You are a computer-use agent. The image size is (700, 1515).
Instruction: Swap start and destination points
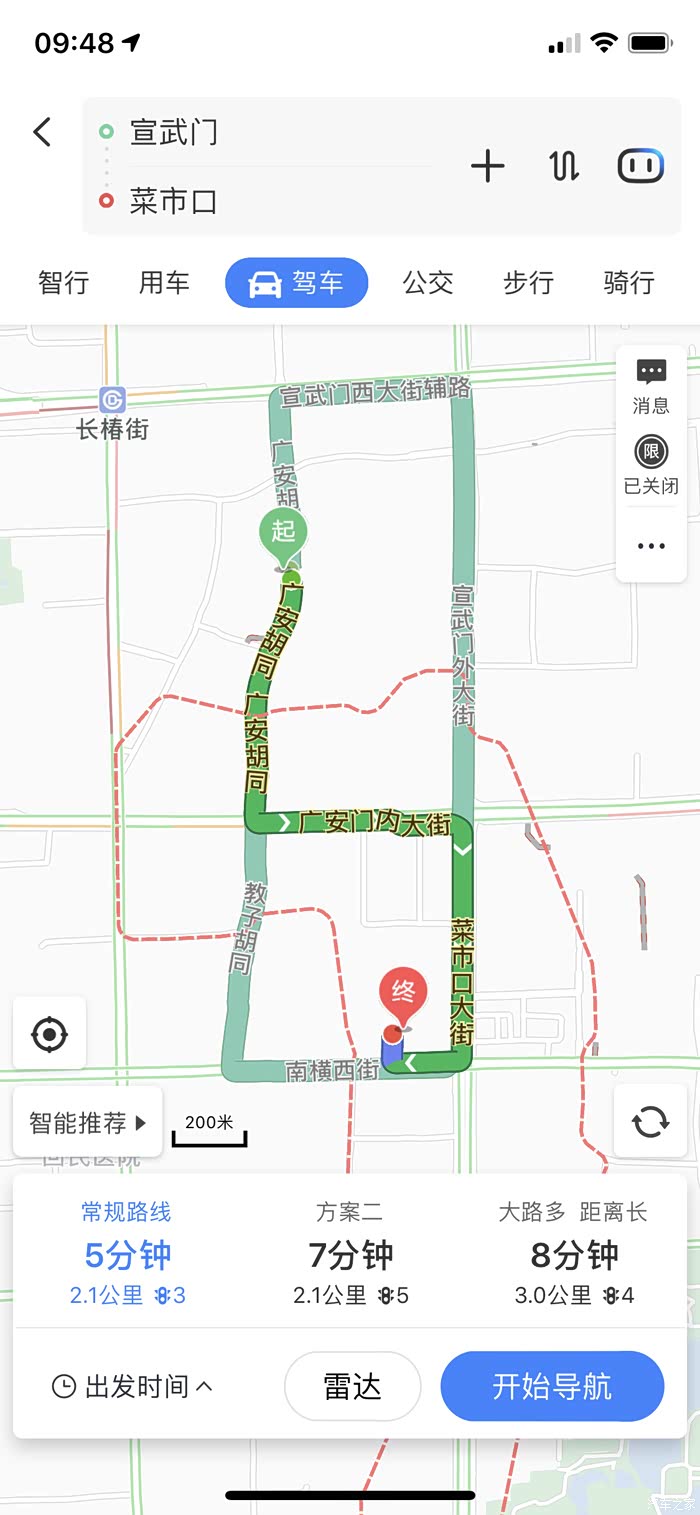pos(564,166)
